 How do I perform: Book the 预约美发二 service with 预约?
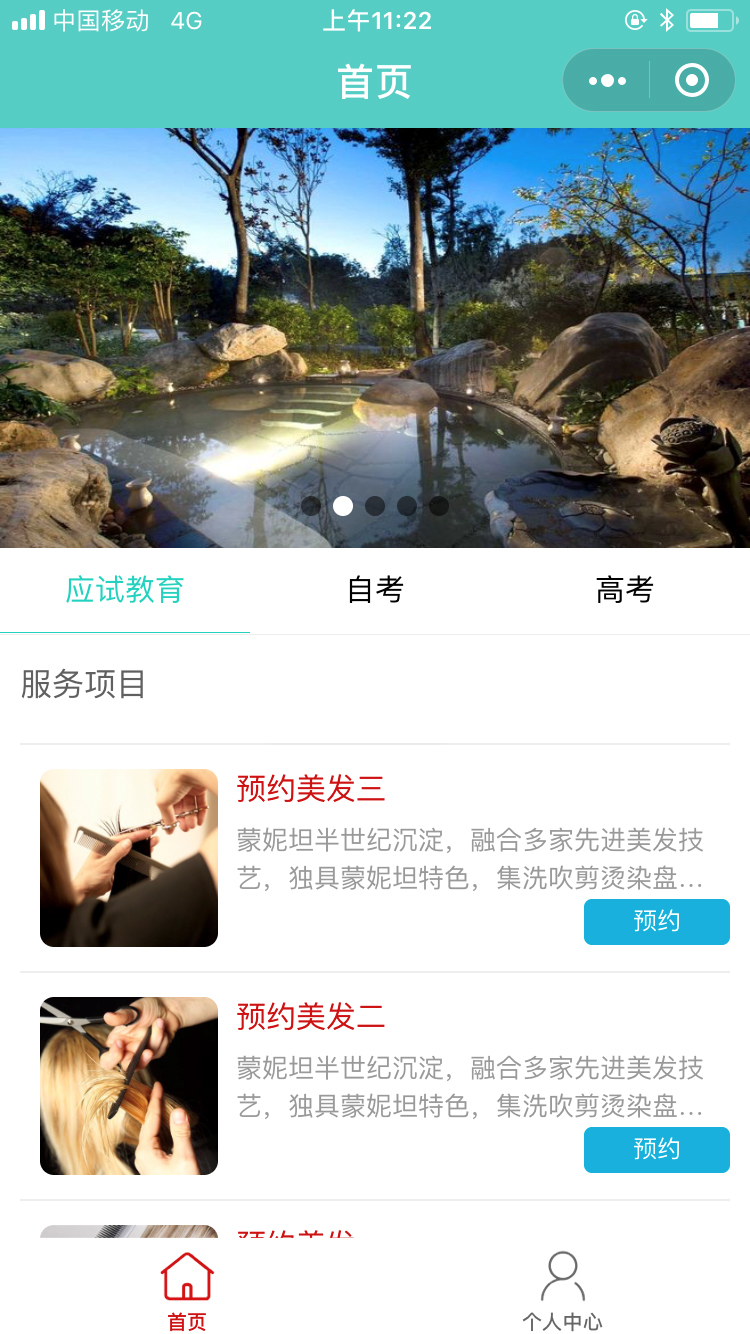click(656, 1149)
